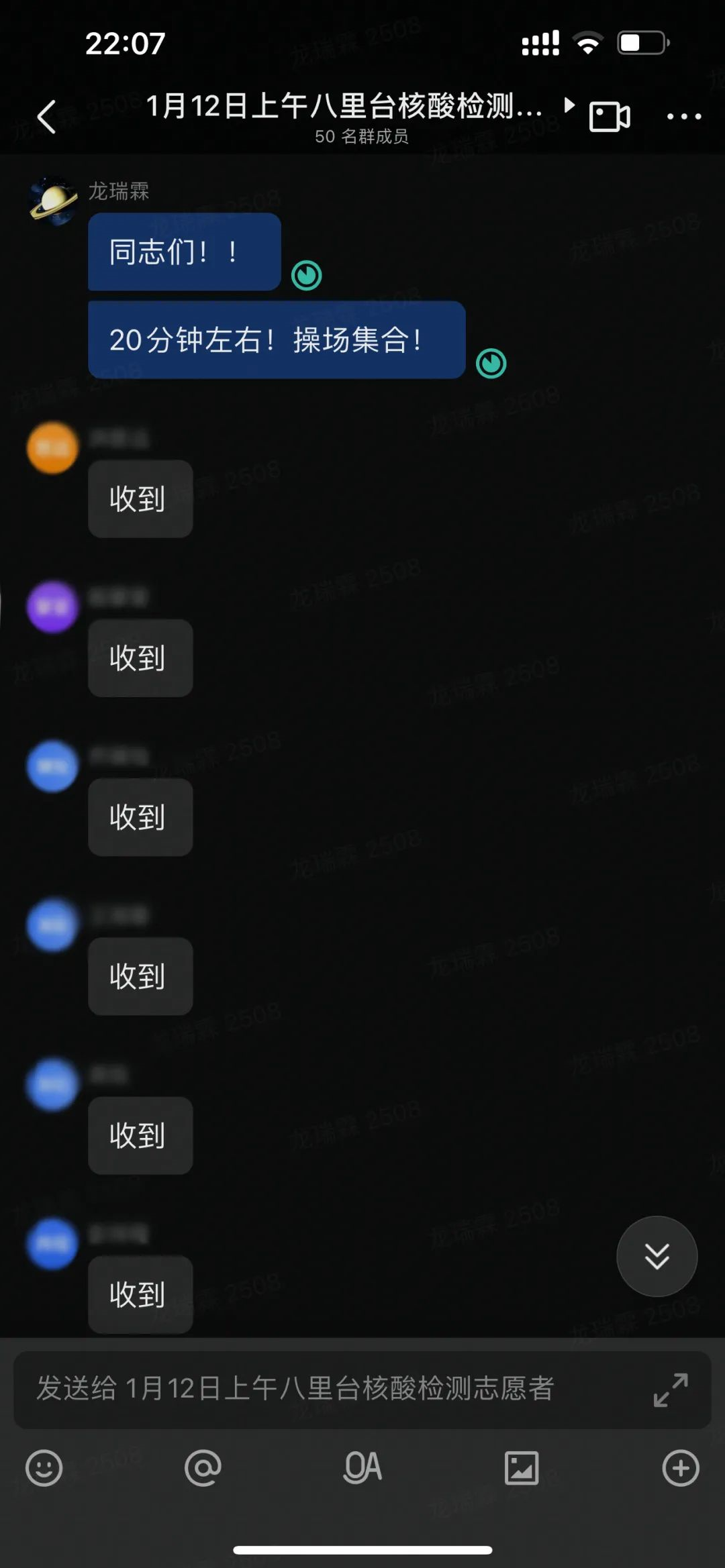
Task: Open more attachment options with plus icon
Action: (x=681, y=1468)
